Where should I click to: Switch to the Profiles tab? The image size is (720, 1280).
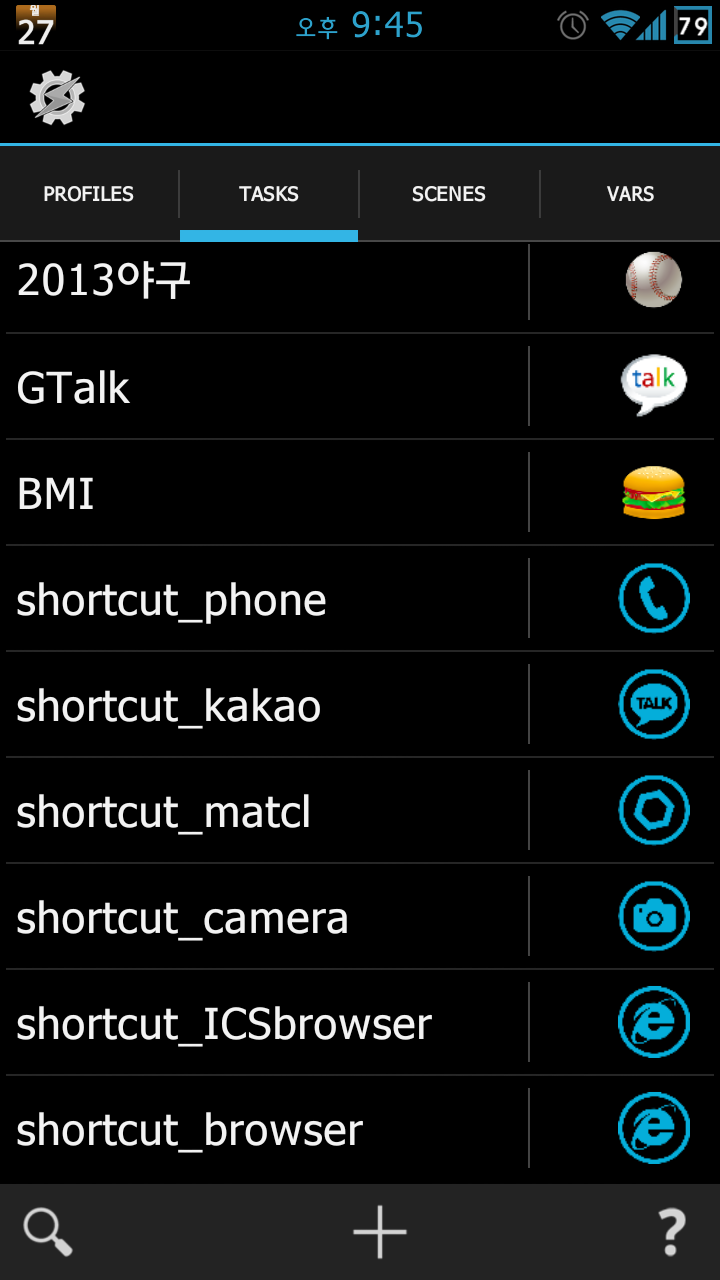click(88, 194)
